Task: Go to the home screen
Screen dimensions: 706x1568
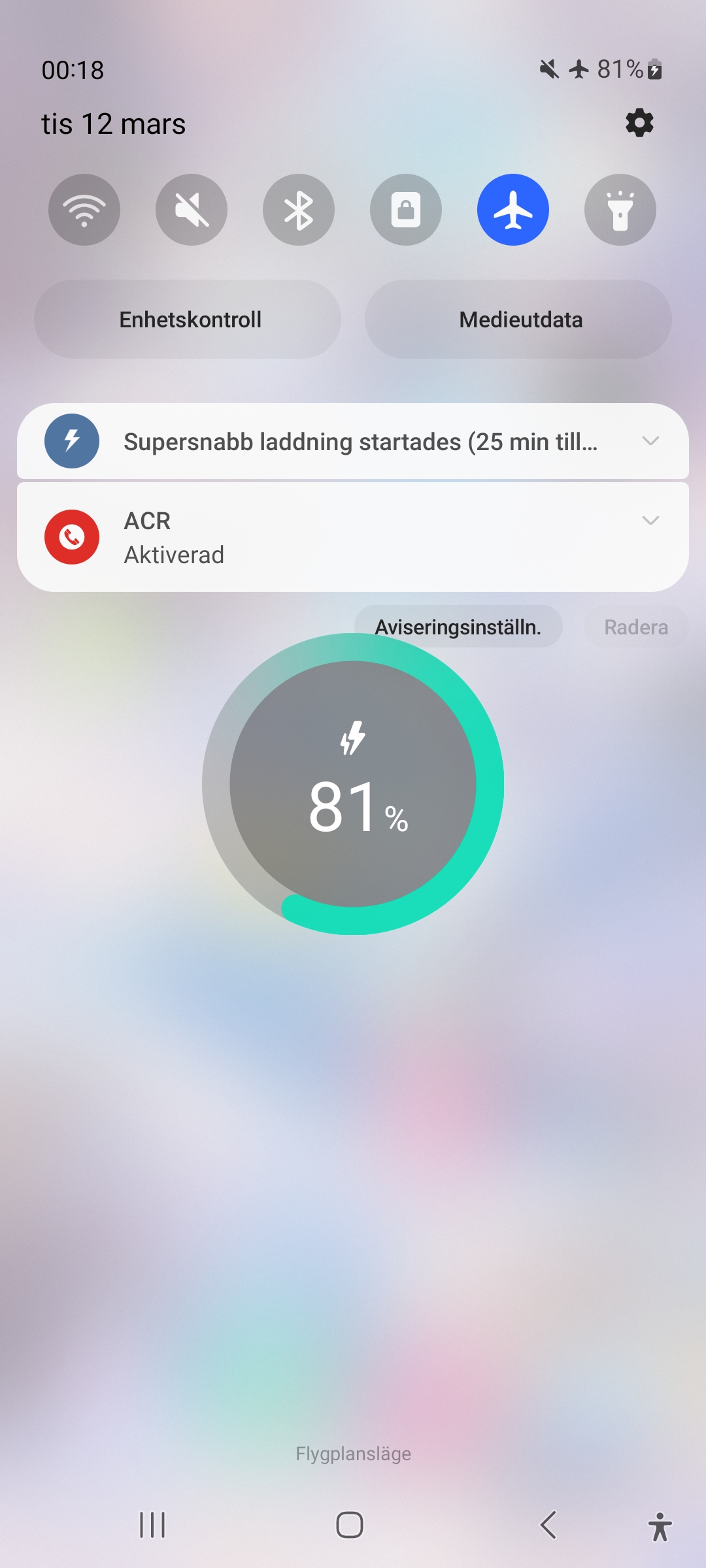Action: 350,1526
